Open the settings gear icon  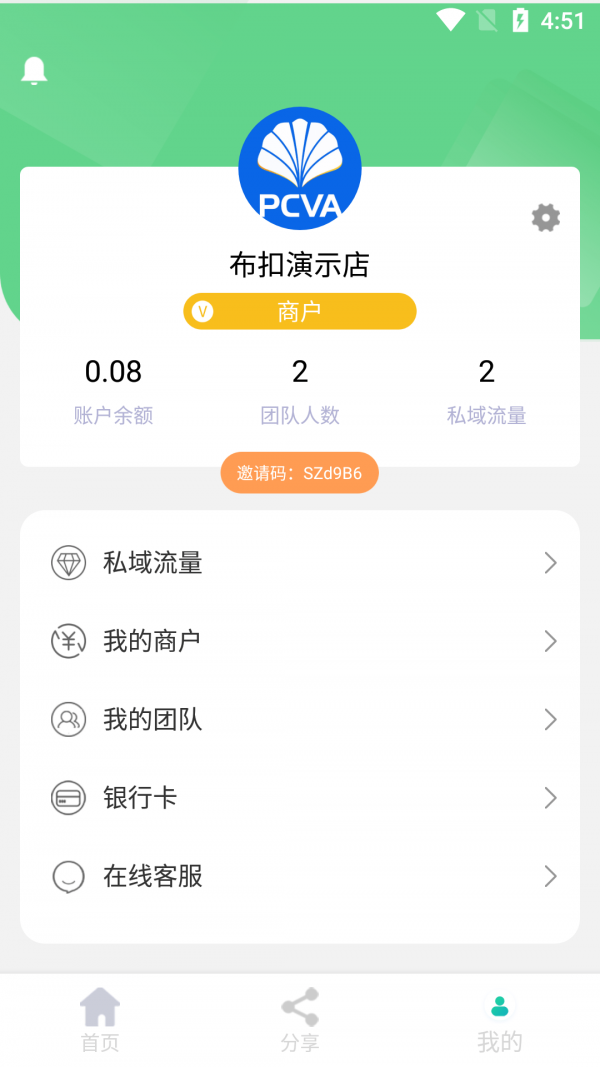point(545,217)
